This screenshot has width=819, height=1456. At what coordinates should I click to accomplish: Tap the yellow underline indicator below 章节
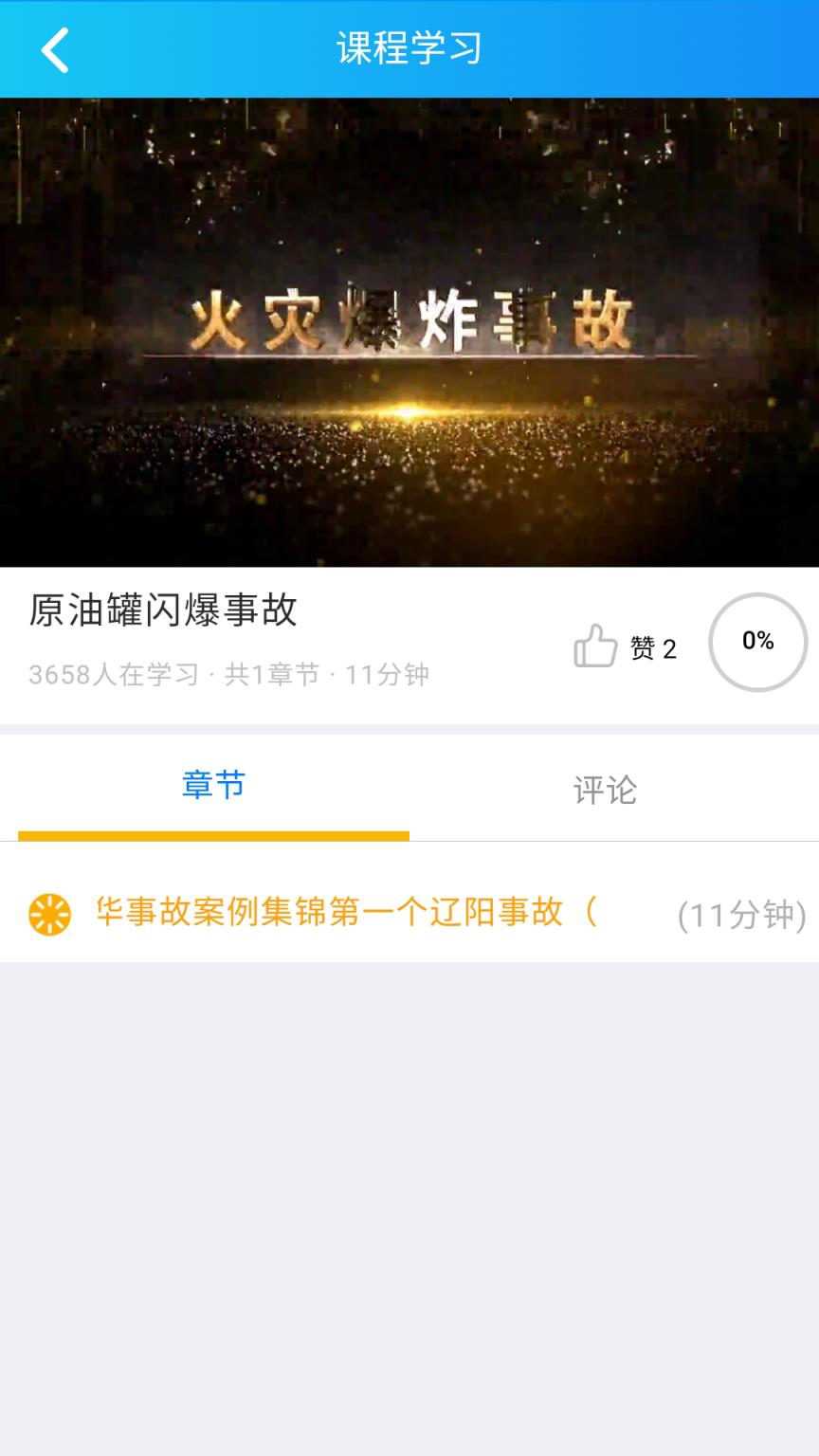[x=214, y=836]
